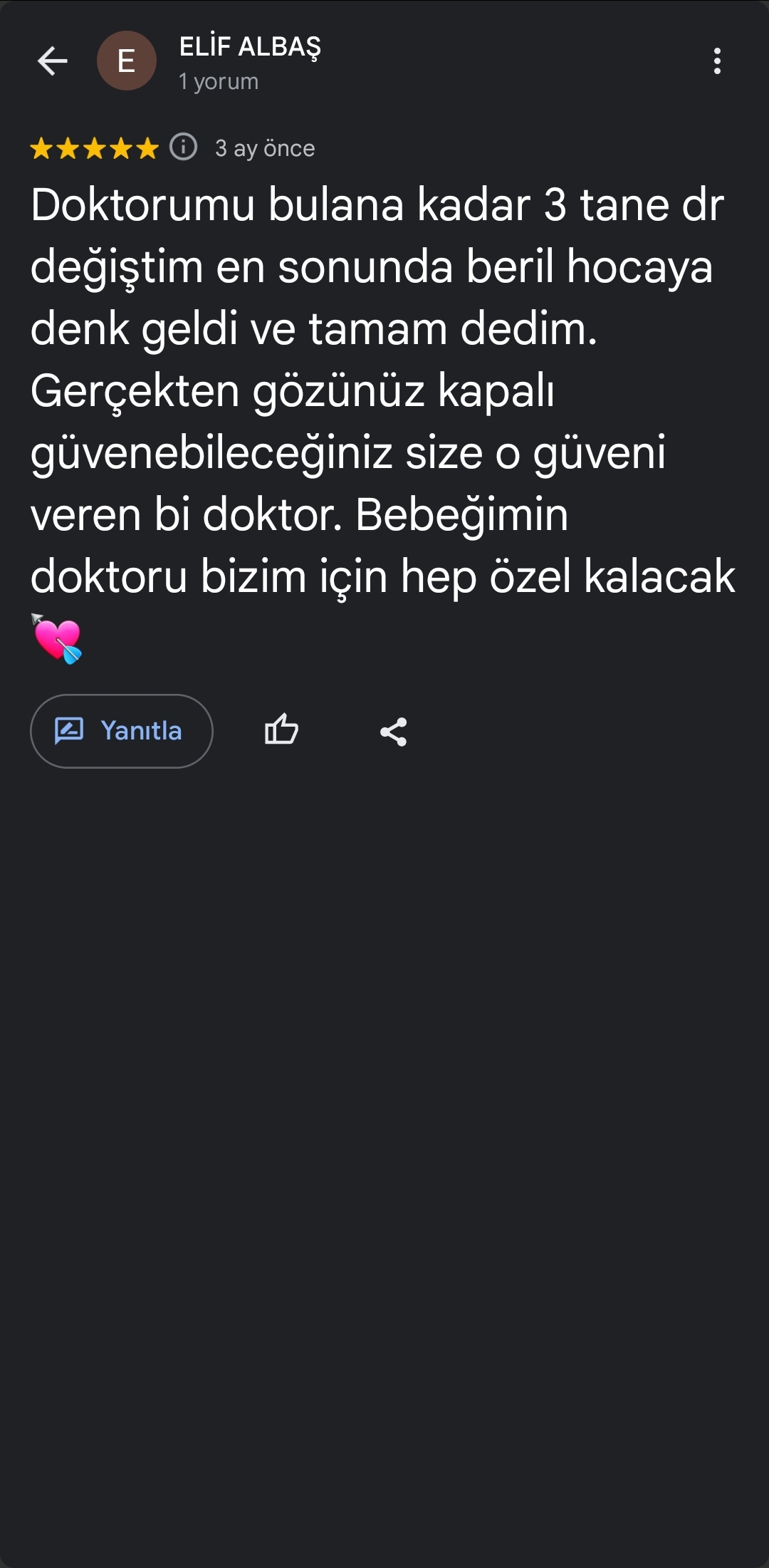Reply with the Yanıtla button
This screenshot has height=1568, width=769.
[x=121, y=731]
